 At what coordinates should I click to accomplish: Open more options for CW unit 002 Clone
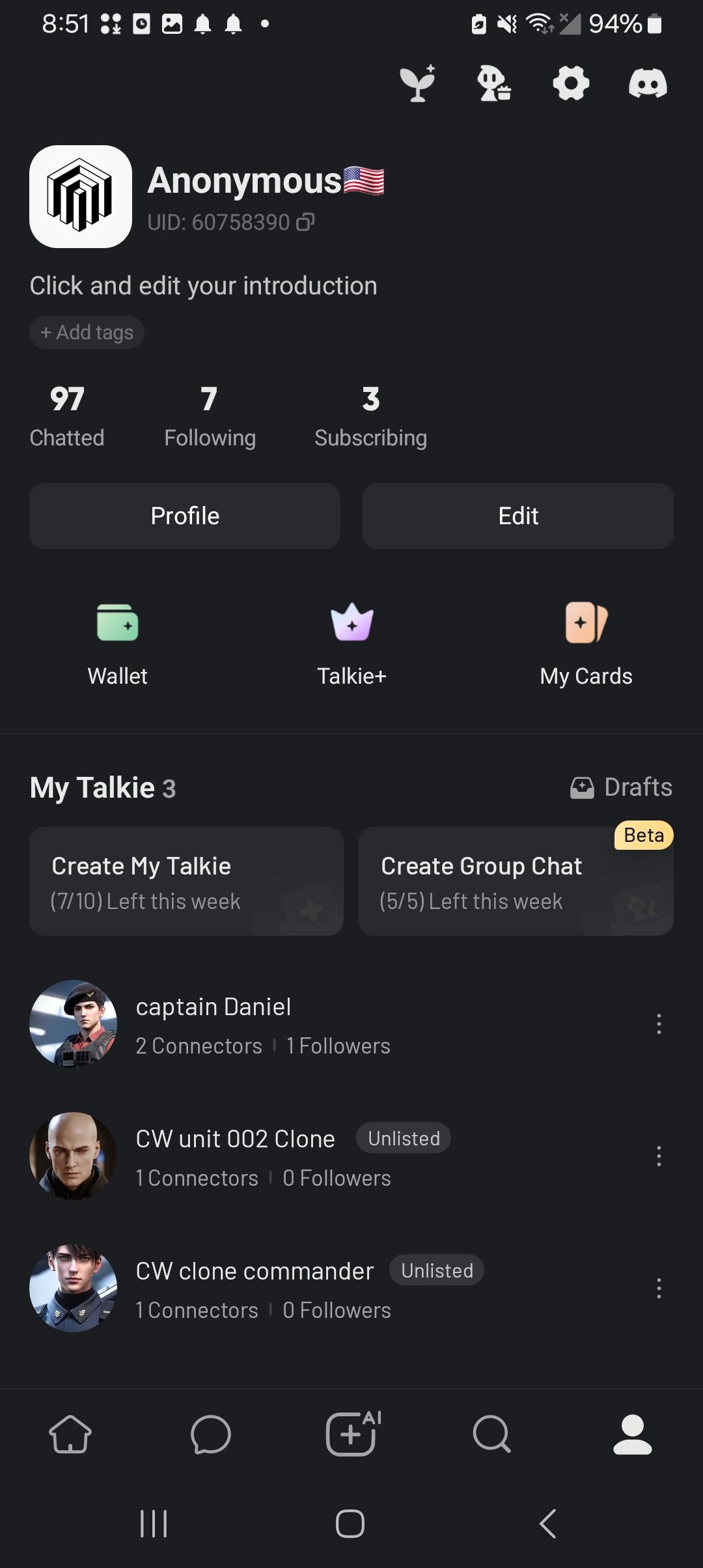pos(659,1156)
